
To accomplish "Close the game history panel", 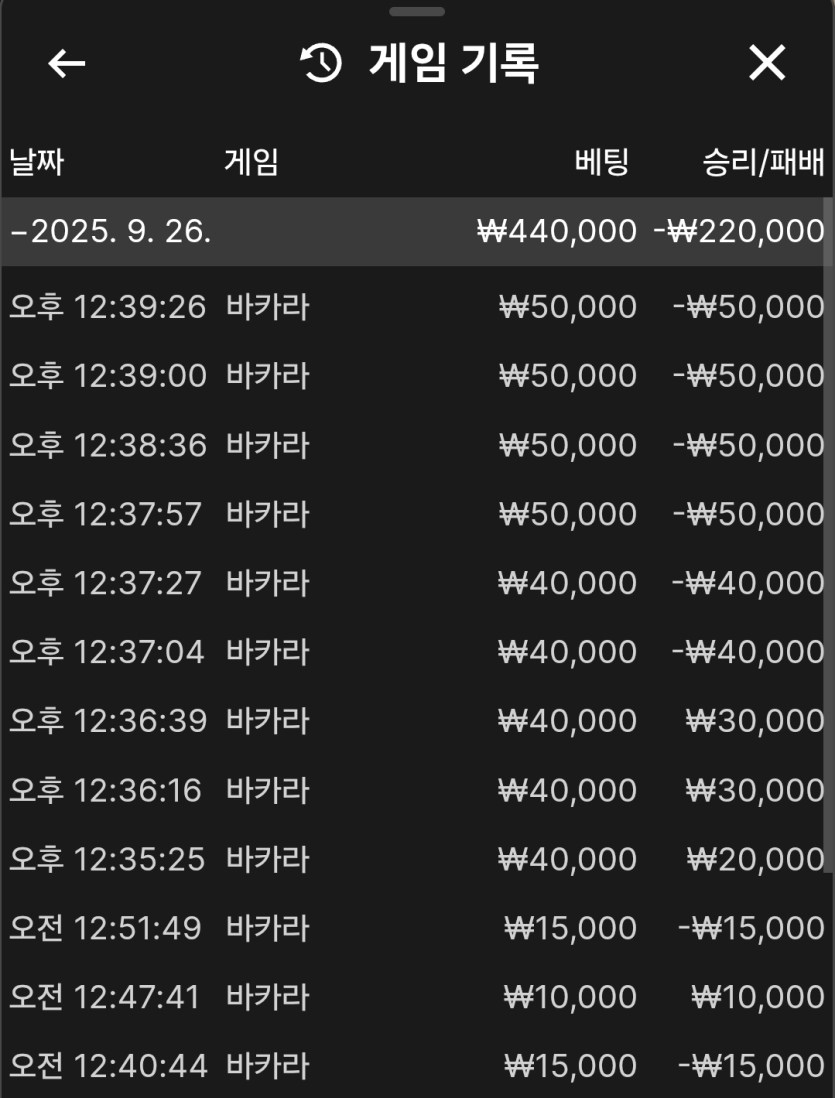I will 767,64.
